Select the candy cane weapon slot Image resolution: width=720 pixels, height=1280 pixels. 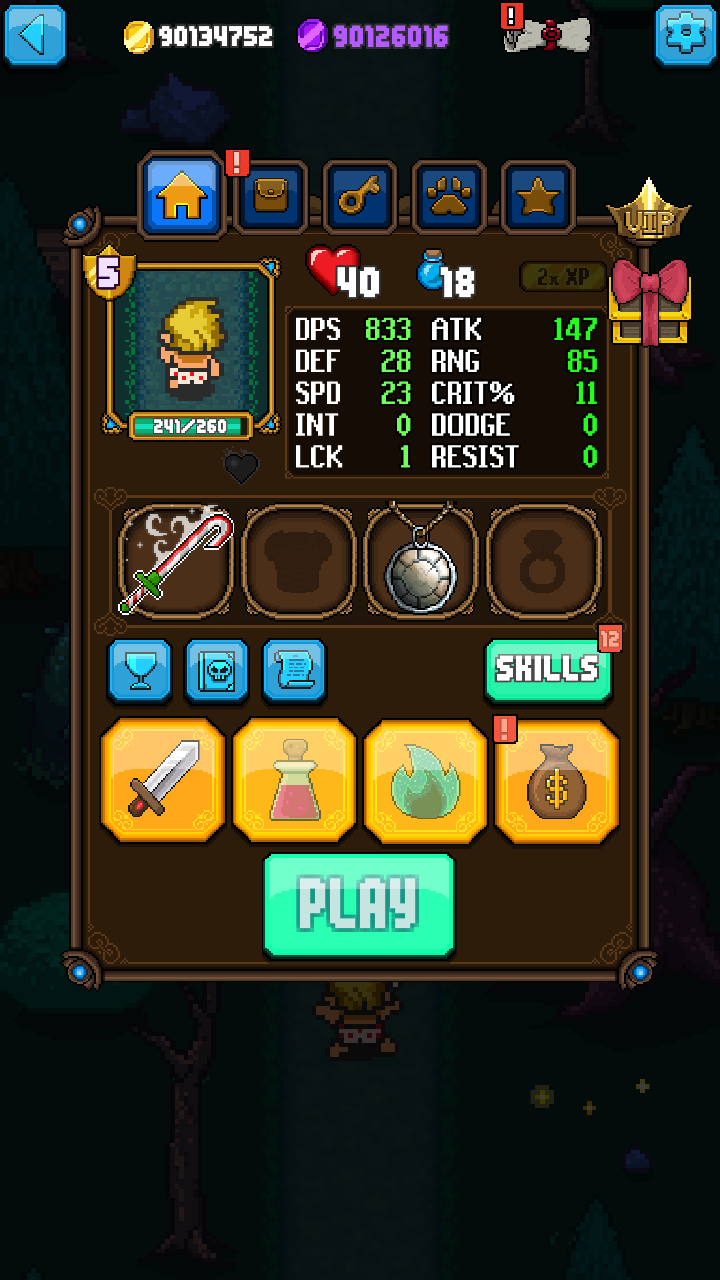177,562
